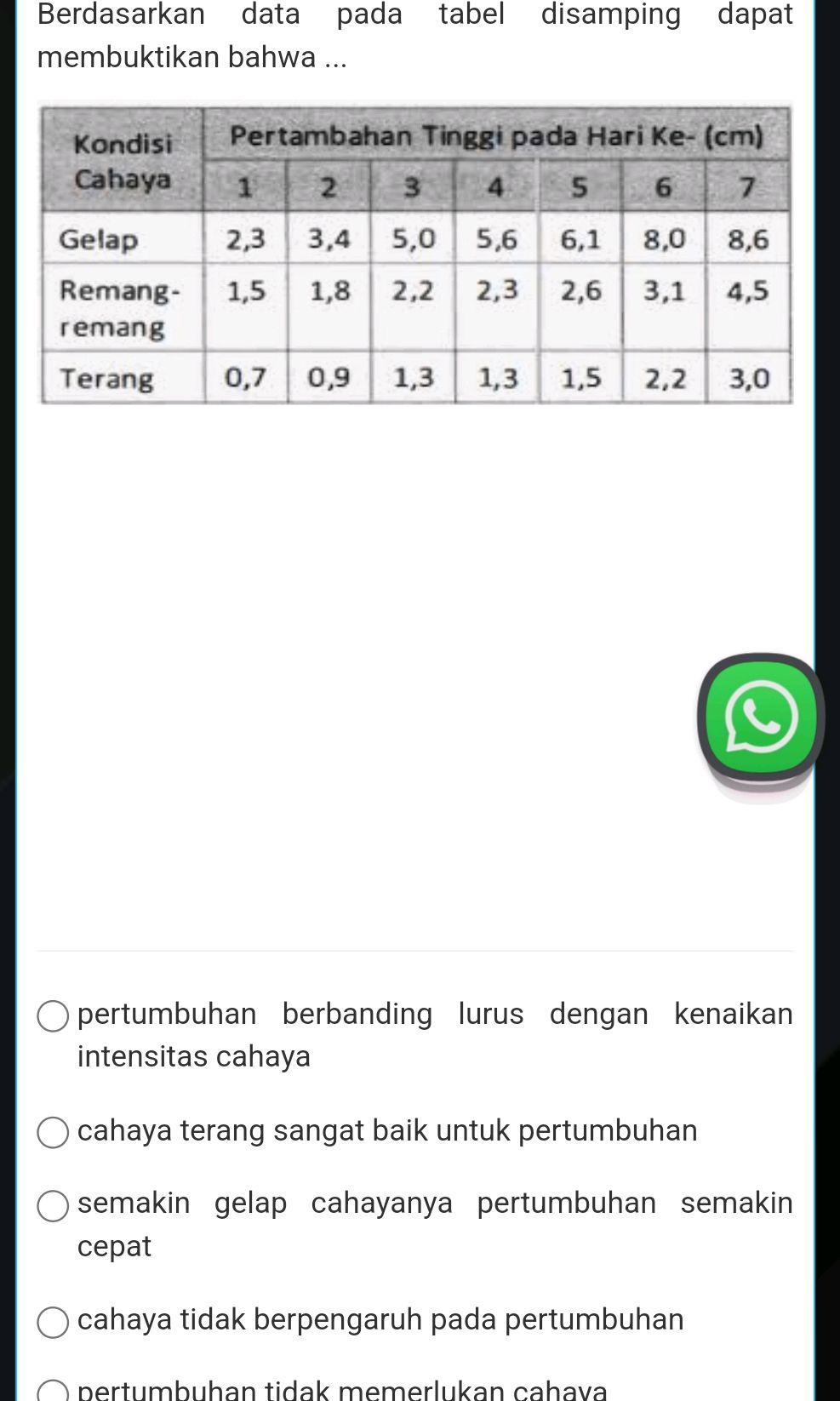Screen dimensions: 840x1401
Task: Select option 'cahaya terang sangat baik untuk pertumbuhan'
Action: click(x=54, y=1131)
